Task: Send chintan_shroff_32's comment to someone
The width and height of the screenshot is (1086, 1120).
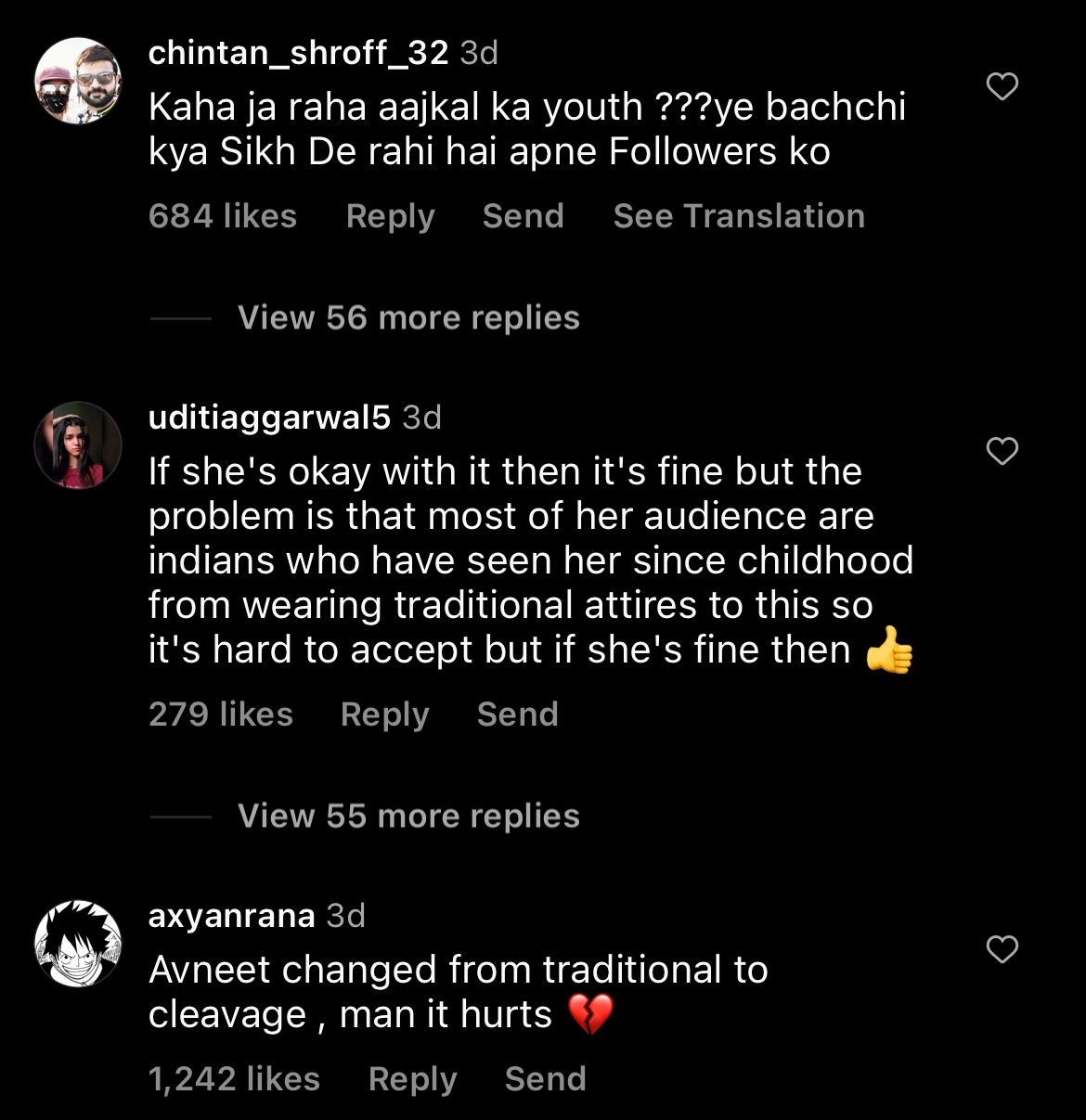Action: 523,216
